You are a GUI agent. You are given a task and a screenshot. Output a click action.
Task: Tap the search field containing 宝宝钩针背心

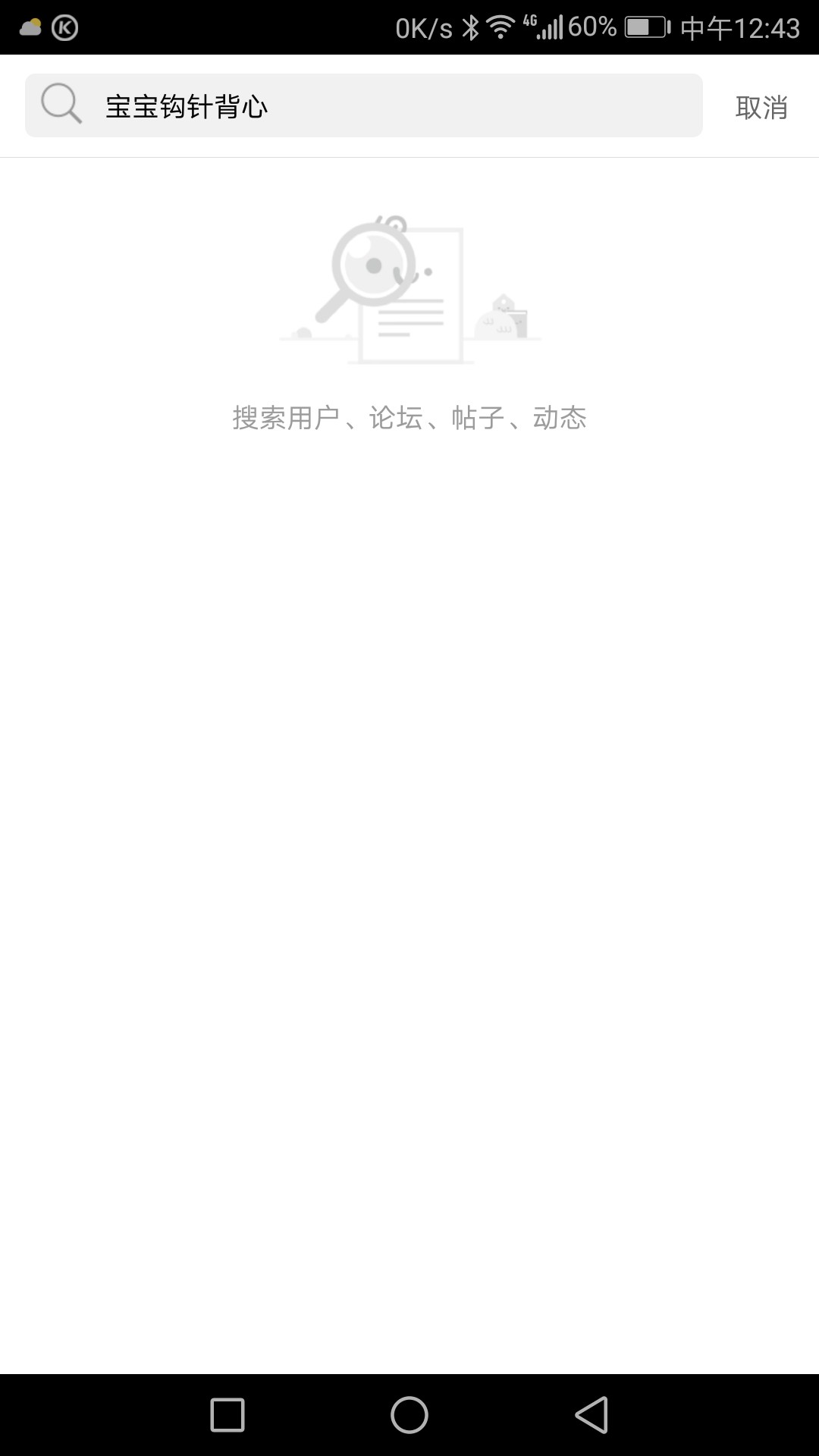pyautogui.click(x=364, y=105)
